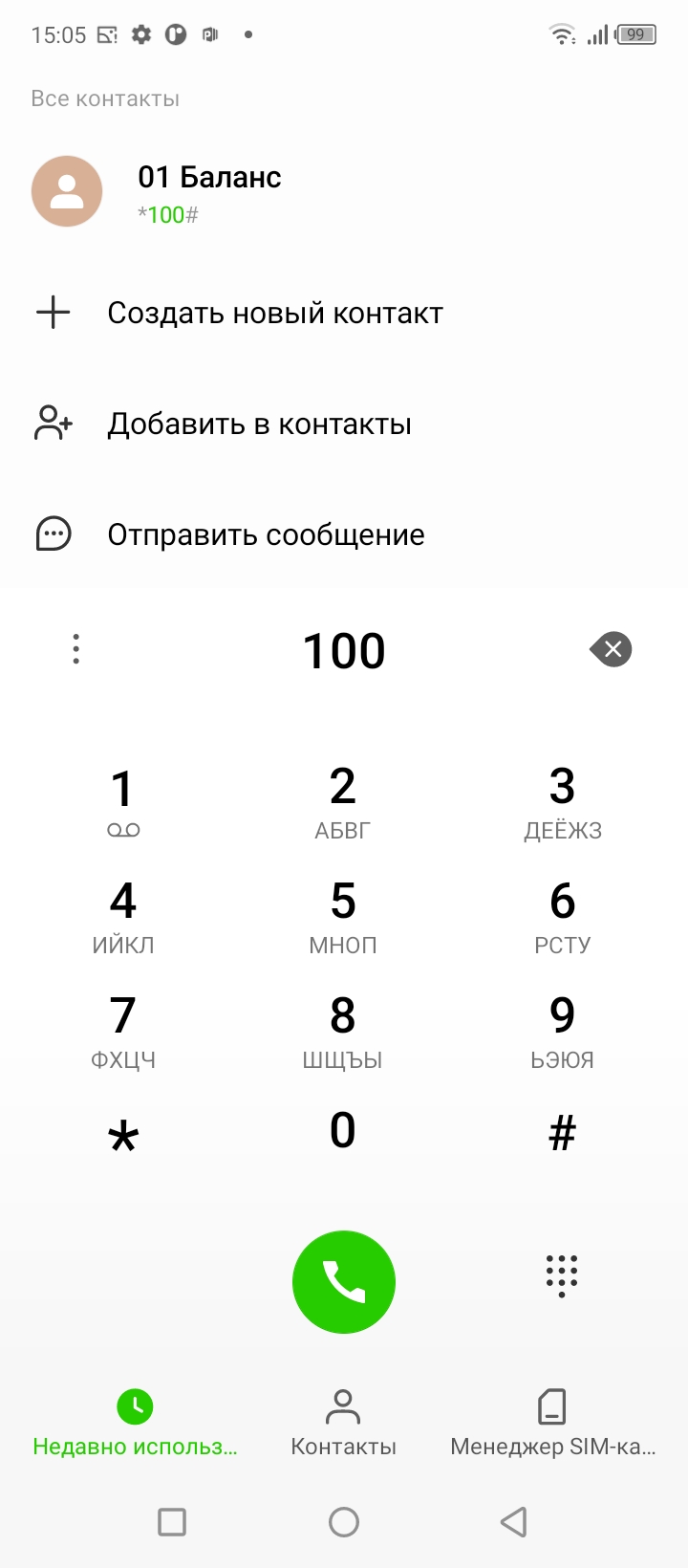The width and height of the screenshot is (688, 1568).
Task: Choose Отправить сообщение option
Action: click(x=266, y=534)
